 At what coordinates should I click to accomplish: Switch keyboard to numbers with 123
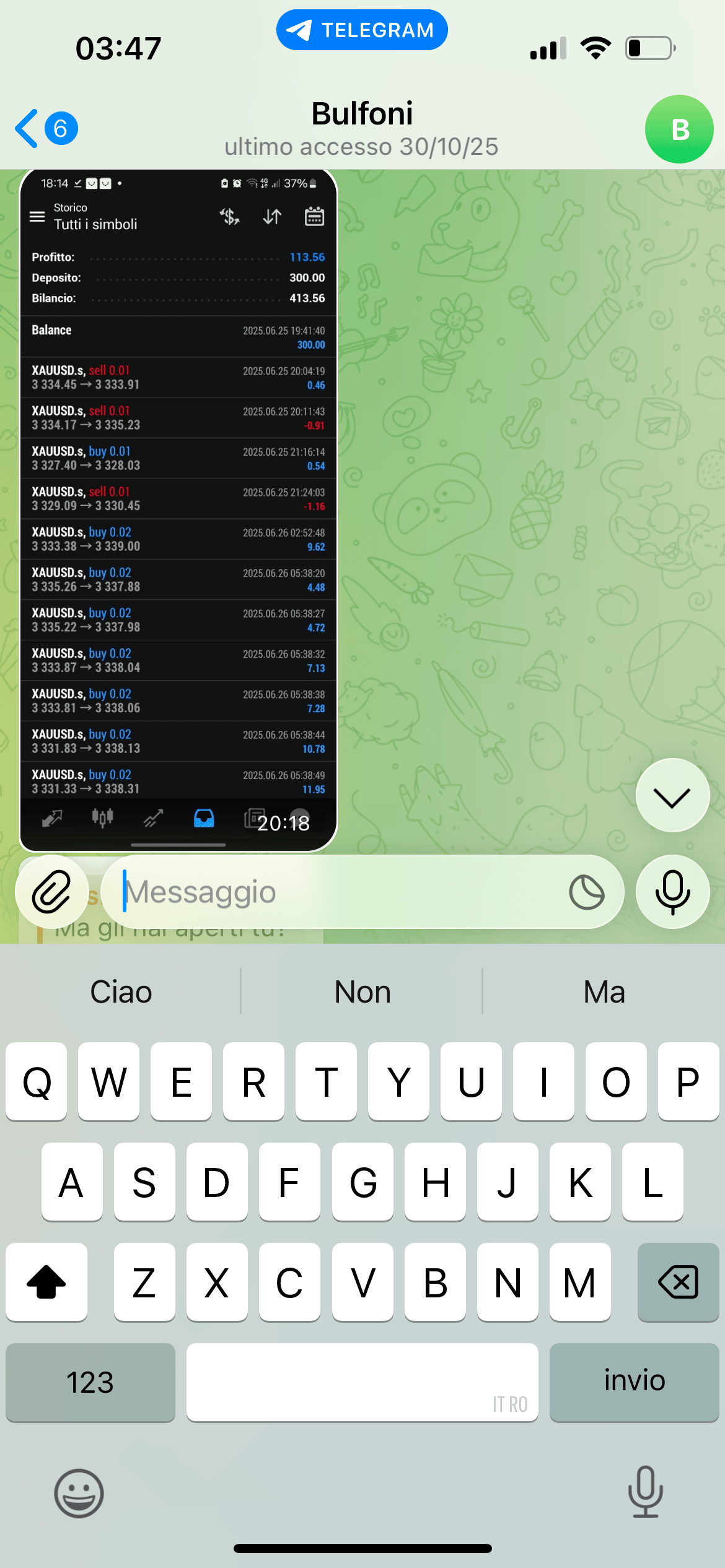pos(90,1382)
